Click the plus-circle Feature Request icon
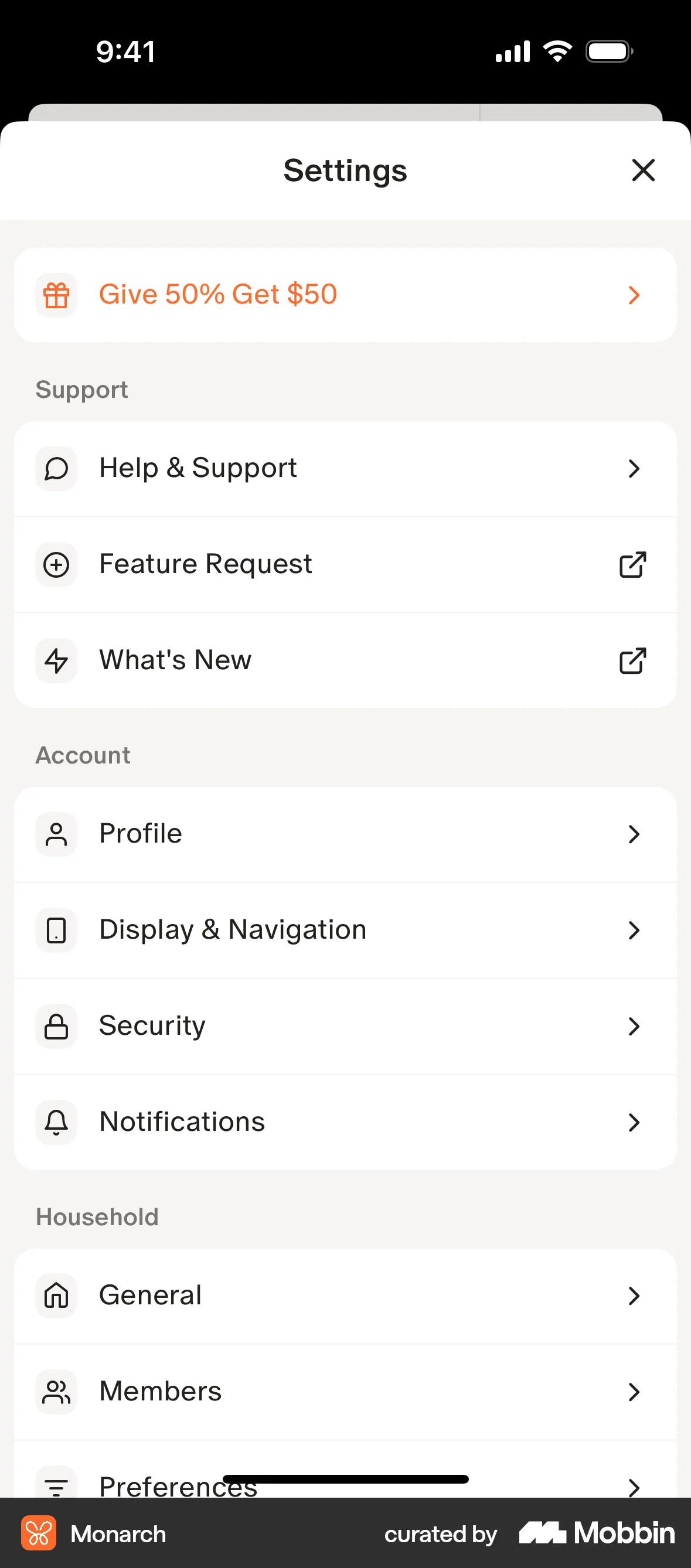Image resolution: width=691 pixels, height=1568 pixels. coord(56,564)
